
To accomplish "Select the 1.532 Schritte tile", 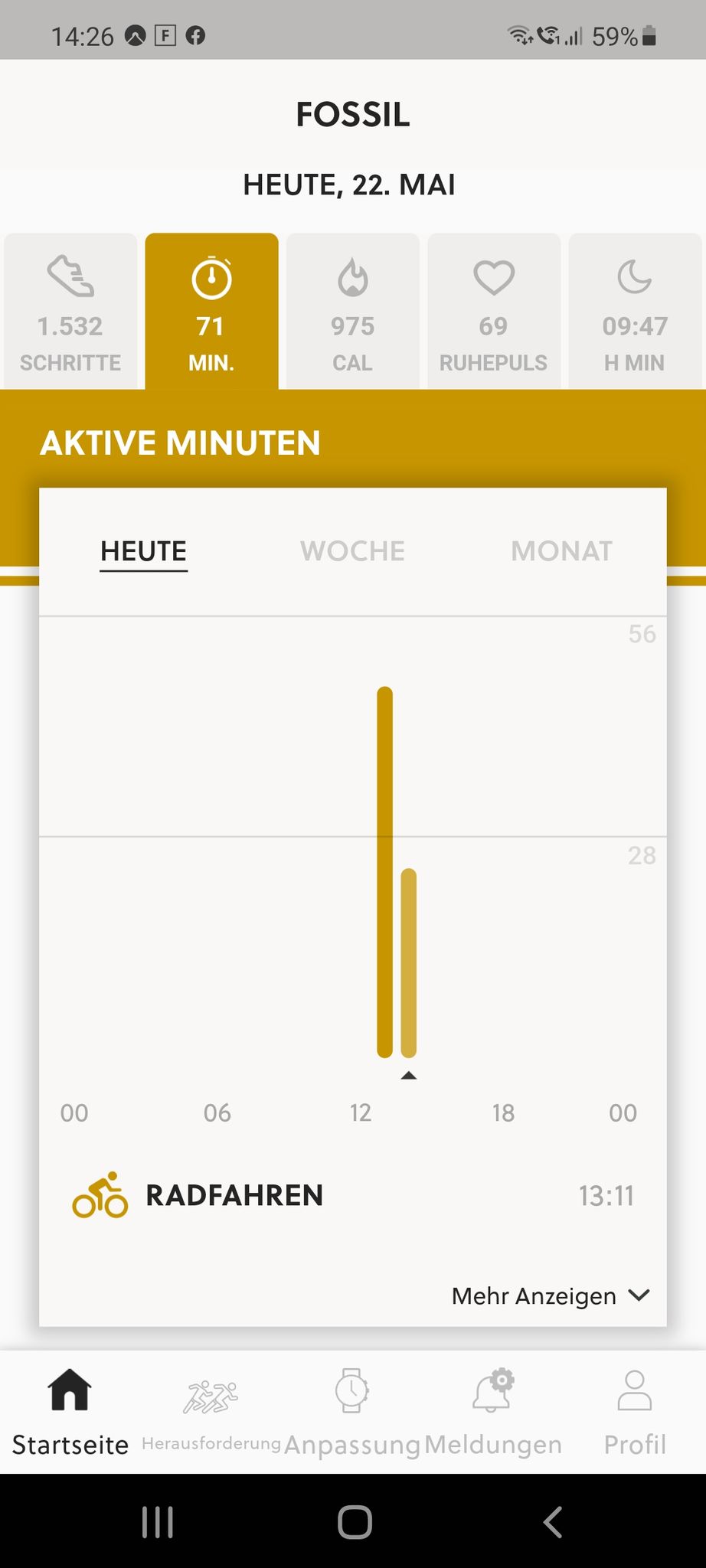I will tap(70, 312).
